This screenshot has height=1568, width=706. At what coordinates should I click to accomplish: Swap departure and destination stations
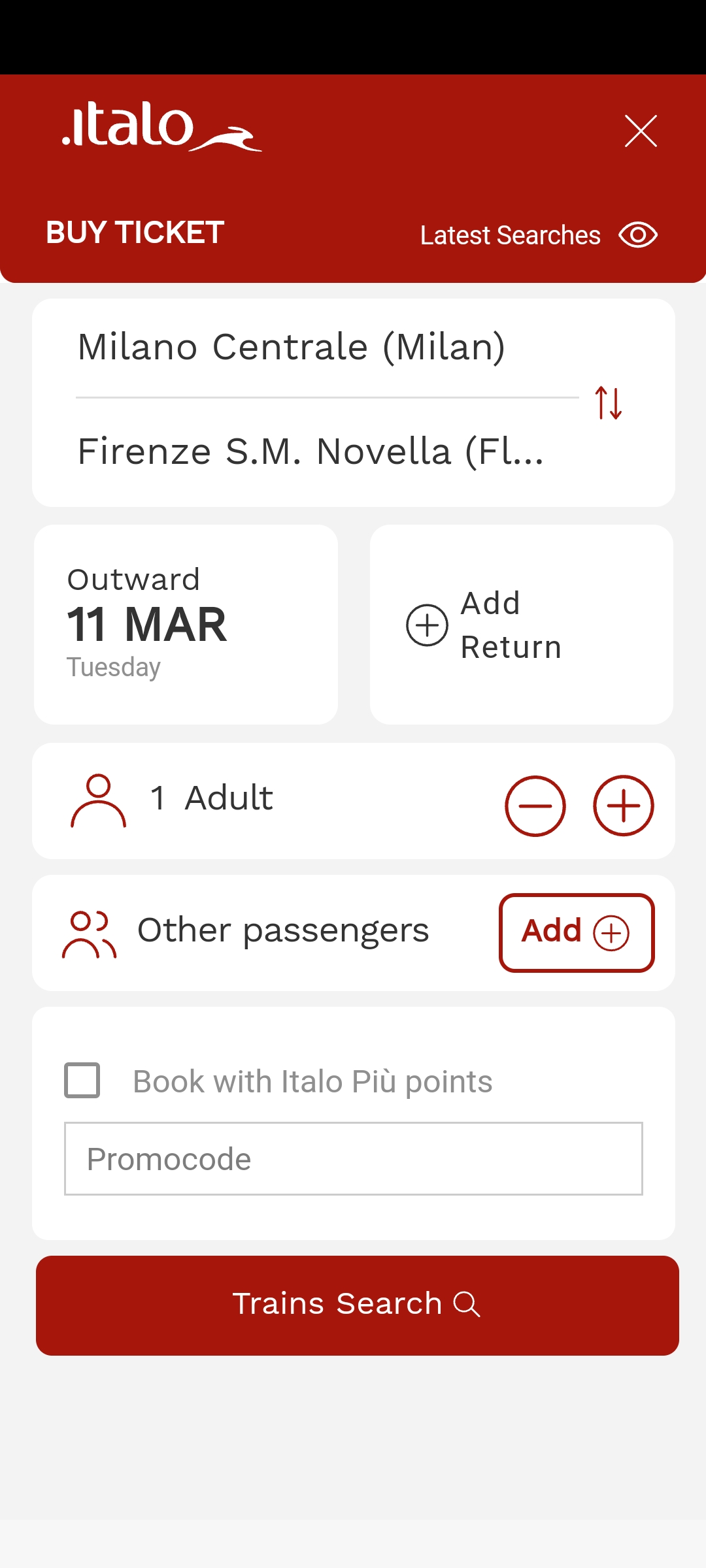tap(608, 402)
